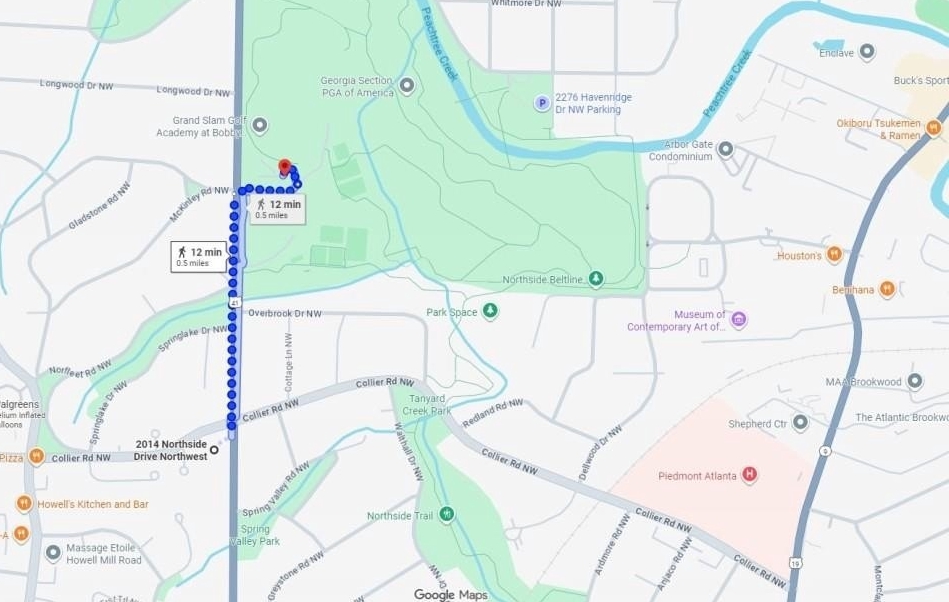
Task: Open the Museum of Contemporary Art marker
Action: tap(739, 320)
